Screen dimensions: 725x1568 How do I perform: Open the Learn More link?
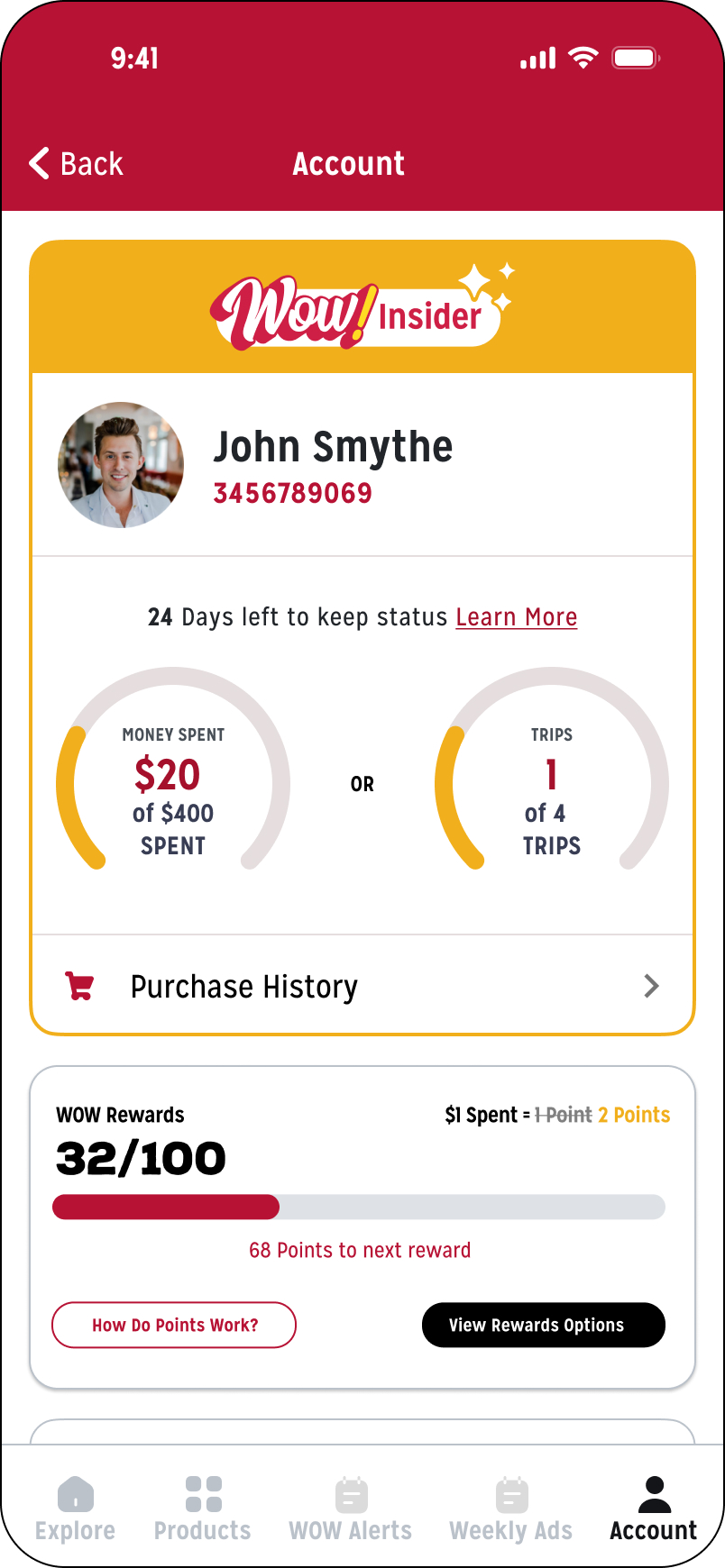pyautogui.click(x=516, y=617)
